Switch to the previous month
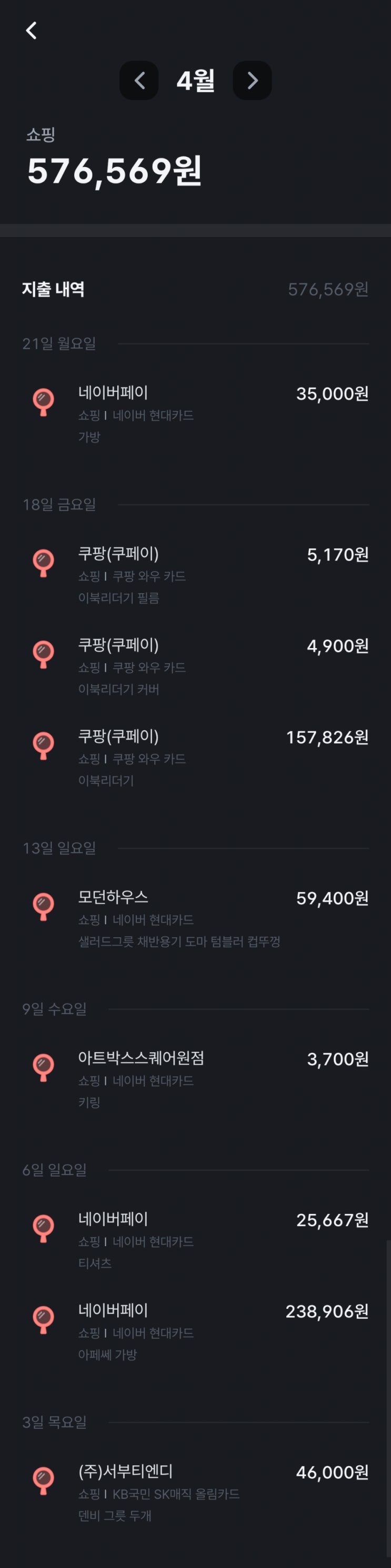Viewport: 391px width, 1568px height. pyautogui.click(x=139, y=80)
